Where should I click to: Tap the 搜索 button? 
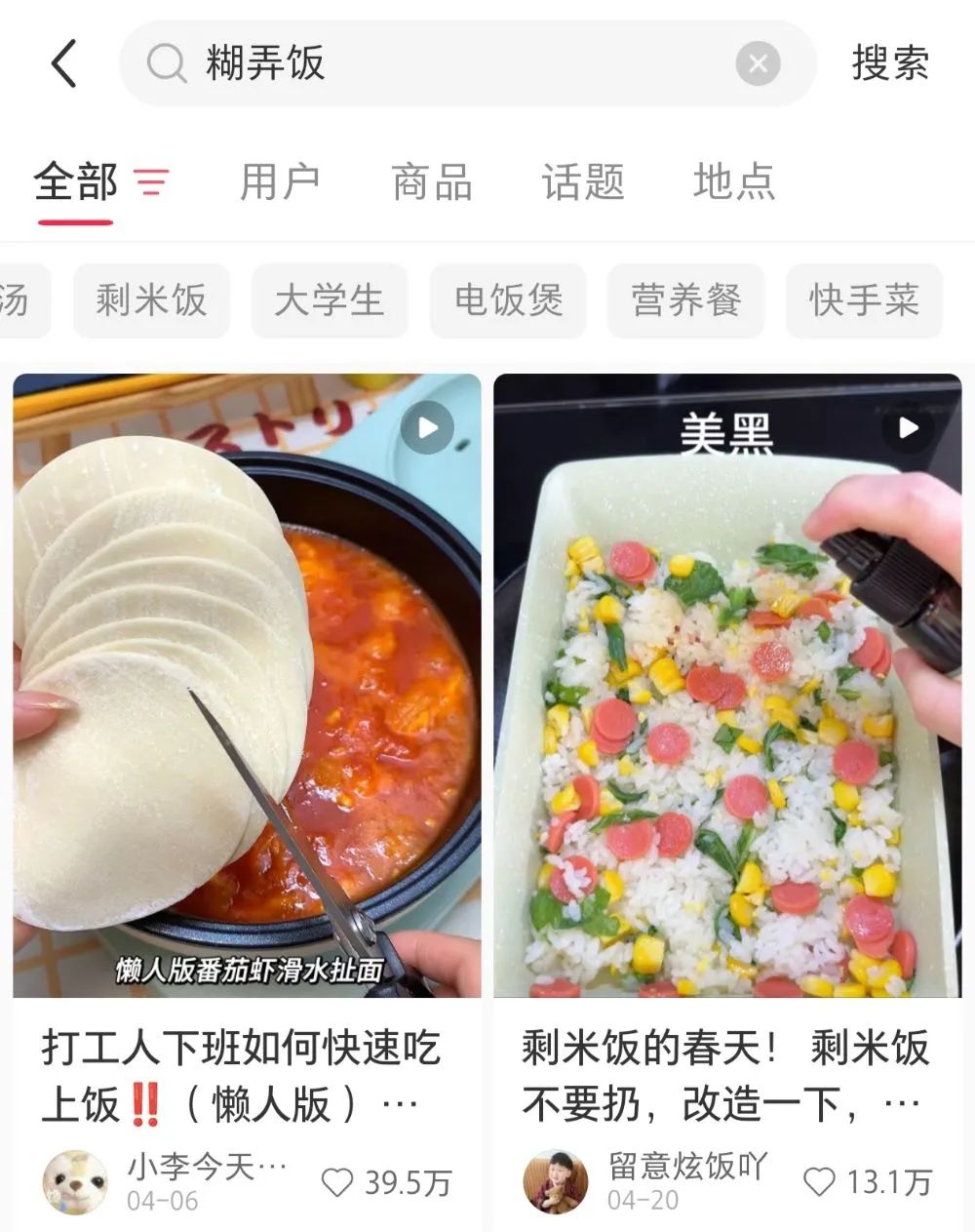(889, 64)
